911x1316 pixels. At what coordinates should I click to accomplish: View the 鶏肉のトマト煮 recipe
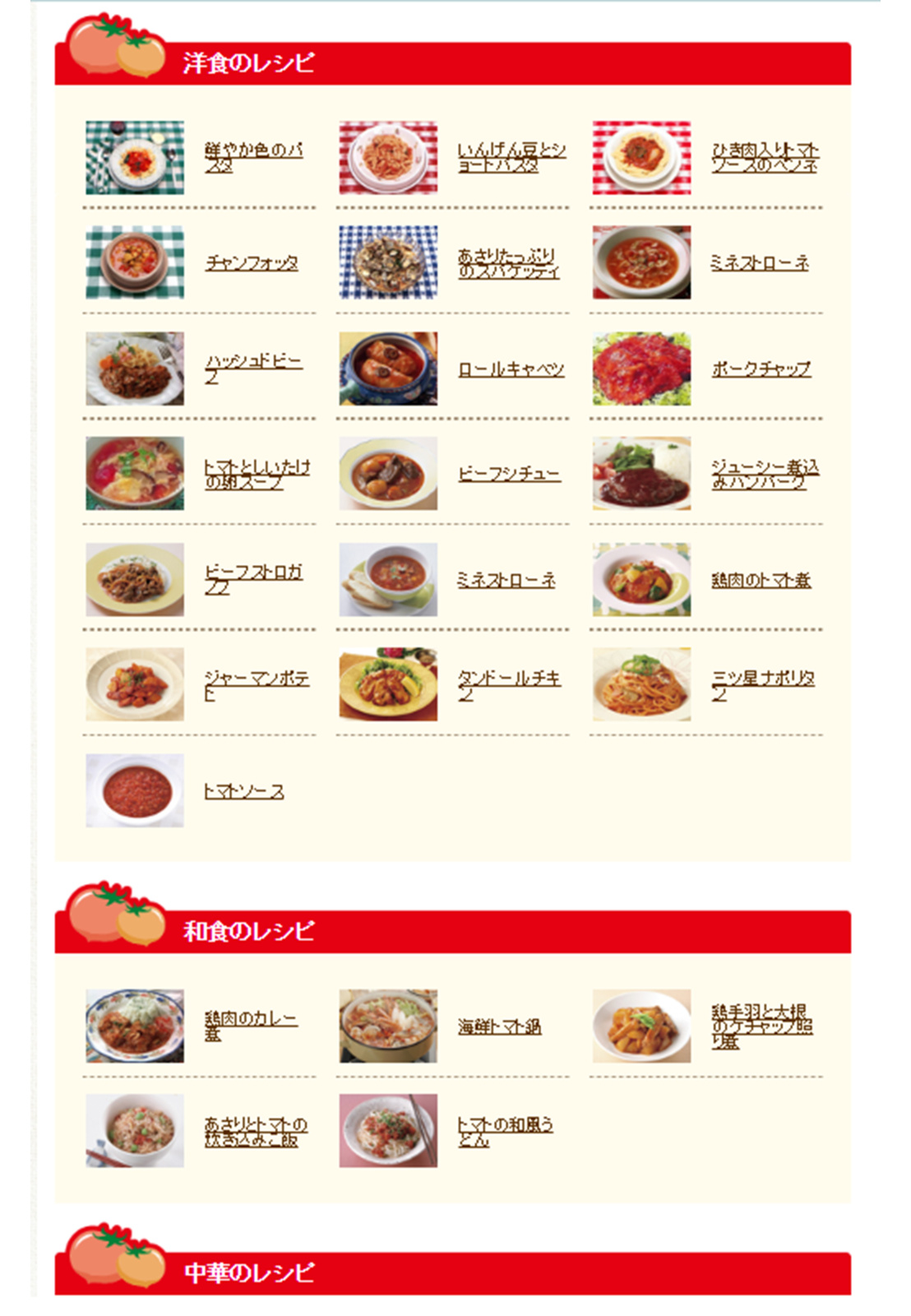coord(761,581)
